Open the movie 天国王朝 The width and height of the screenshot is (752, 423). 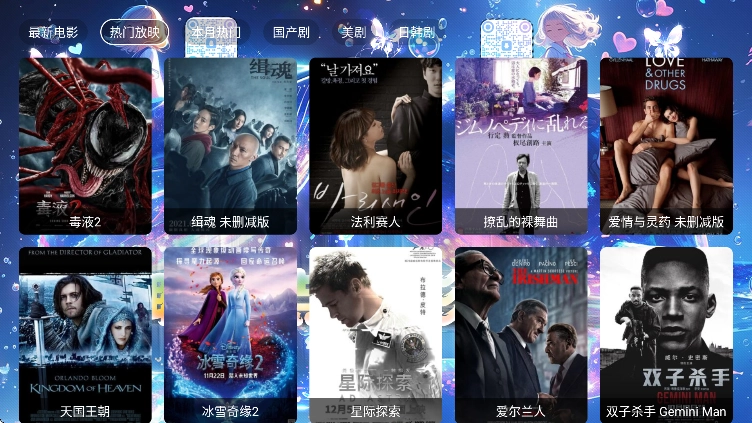pyautogui.click(x=85, y=335)
